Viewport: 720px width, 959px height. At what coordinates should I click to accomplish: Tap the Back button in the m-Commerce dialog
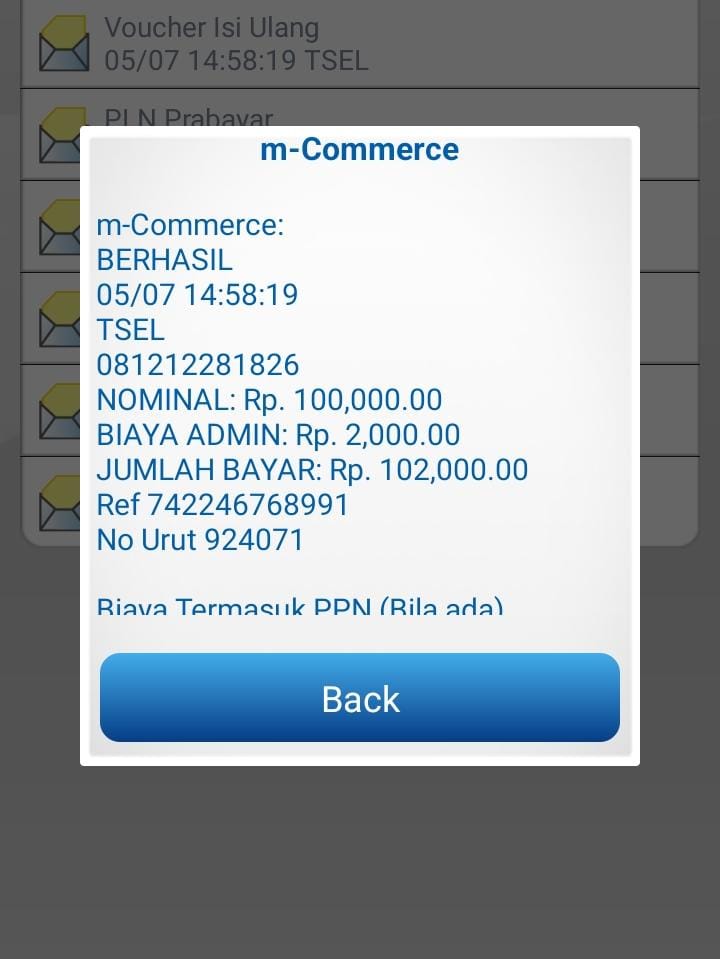[360, 698]
